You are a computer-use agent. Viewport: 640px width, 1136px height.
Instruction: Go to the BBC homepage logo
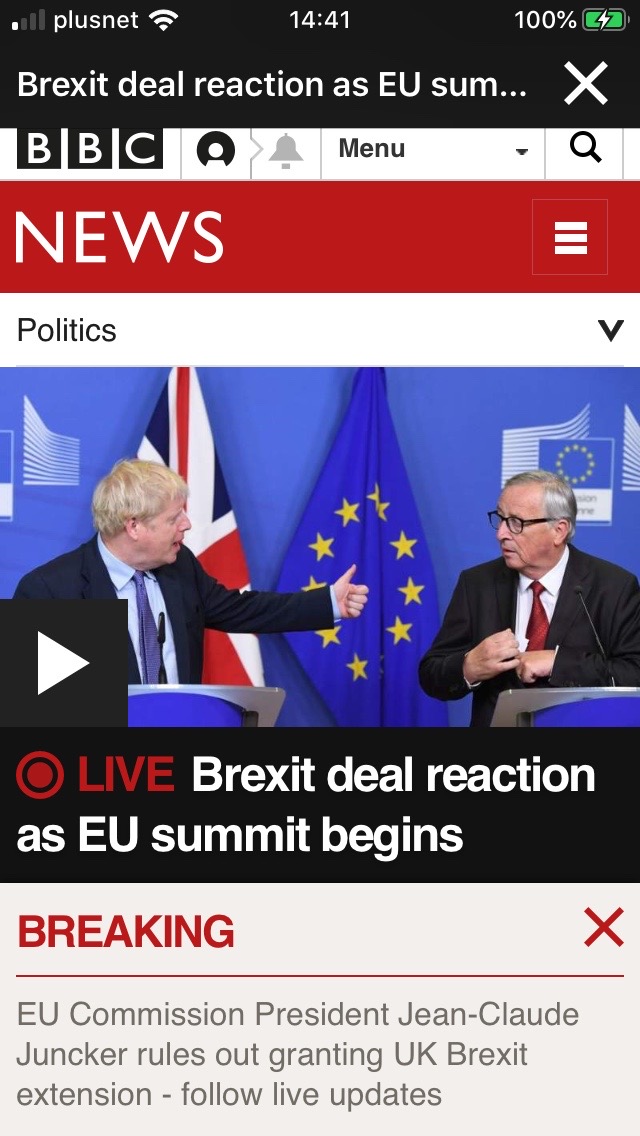[90, 150]
